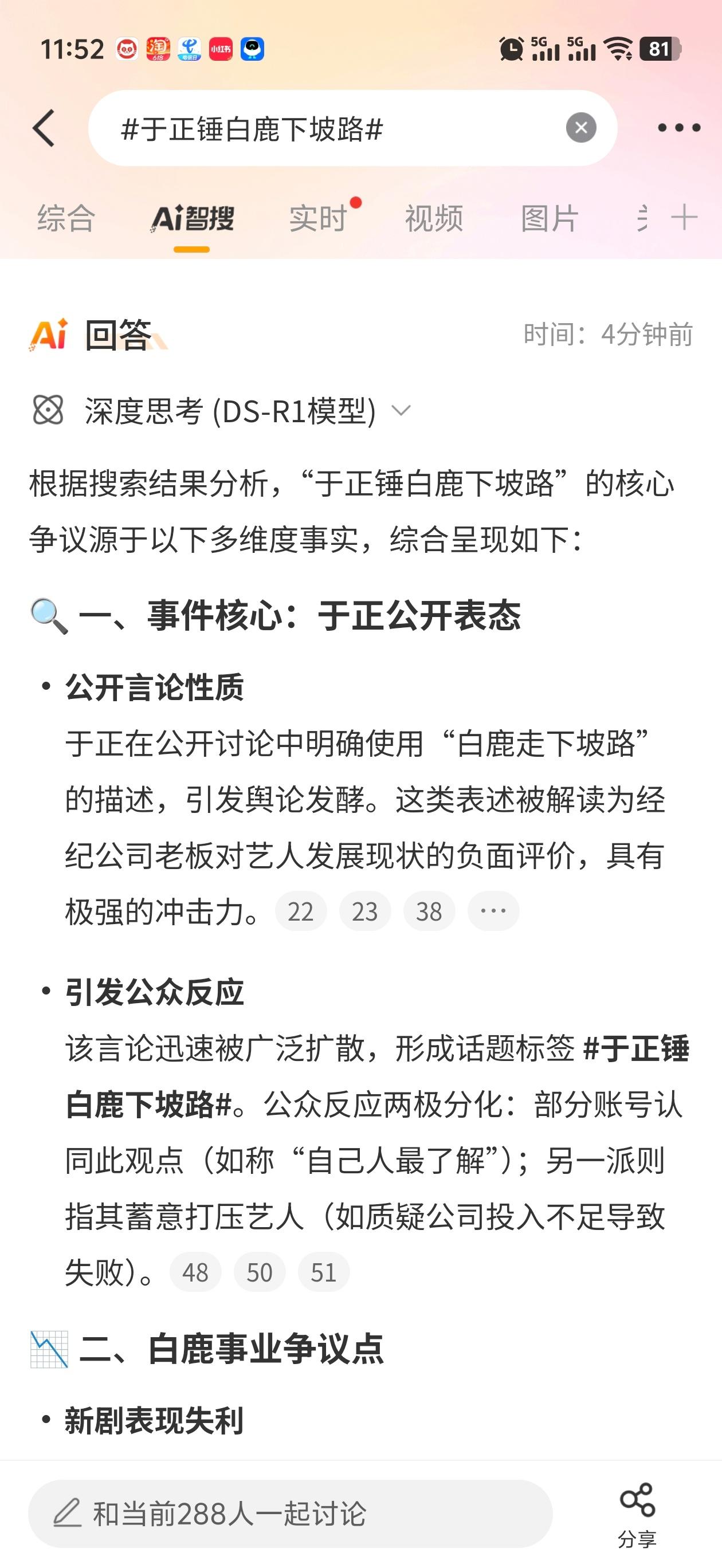Open citation source 48

(x=195, y=1272)
